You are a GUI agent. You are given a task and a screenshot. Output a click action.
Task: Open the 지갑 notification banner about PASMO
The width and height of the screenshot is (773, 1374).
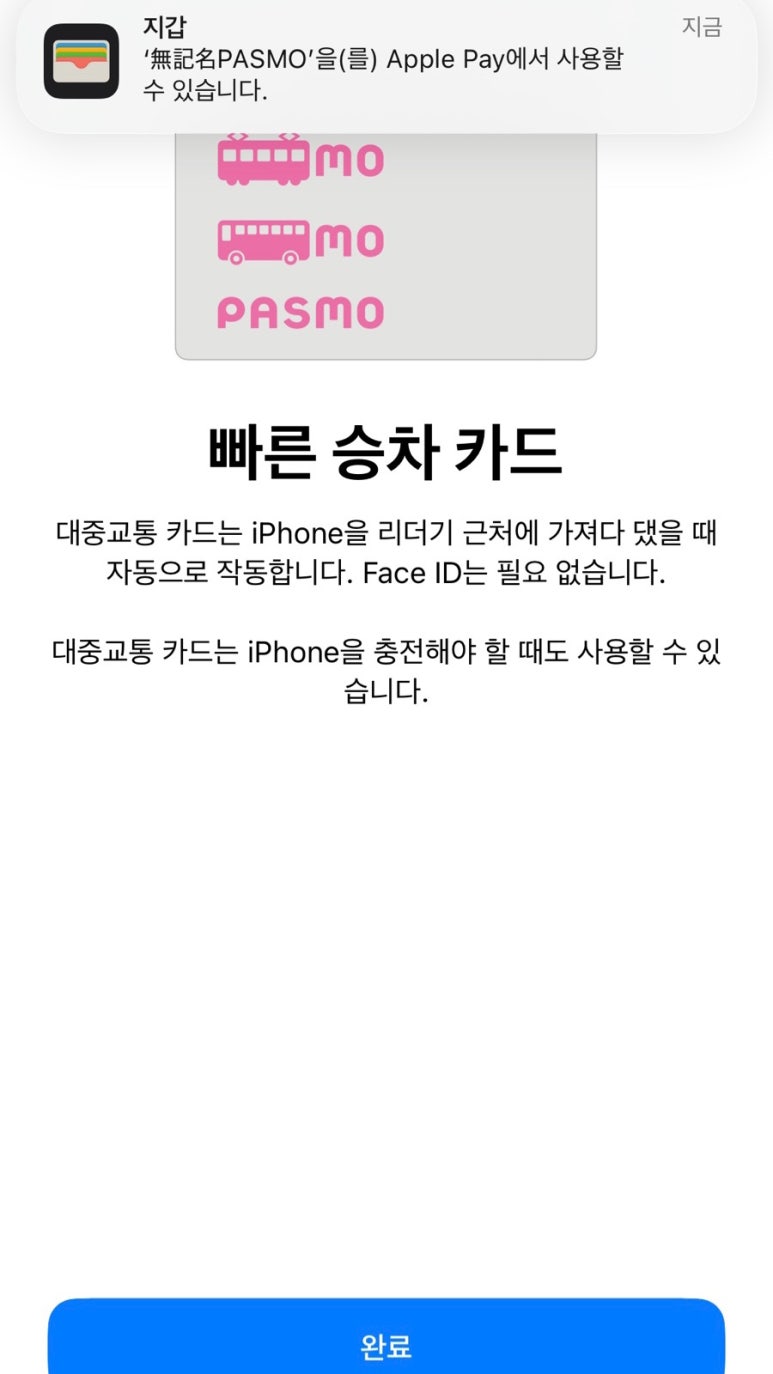coord(386,64)
